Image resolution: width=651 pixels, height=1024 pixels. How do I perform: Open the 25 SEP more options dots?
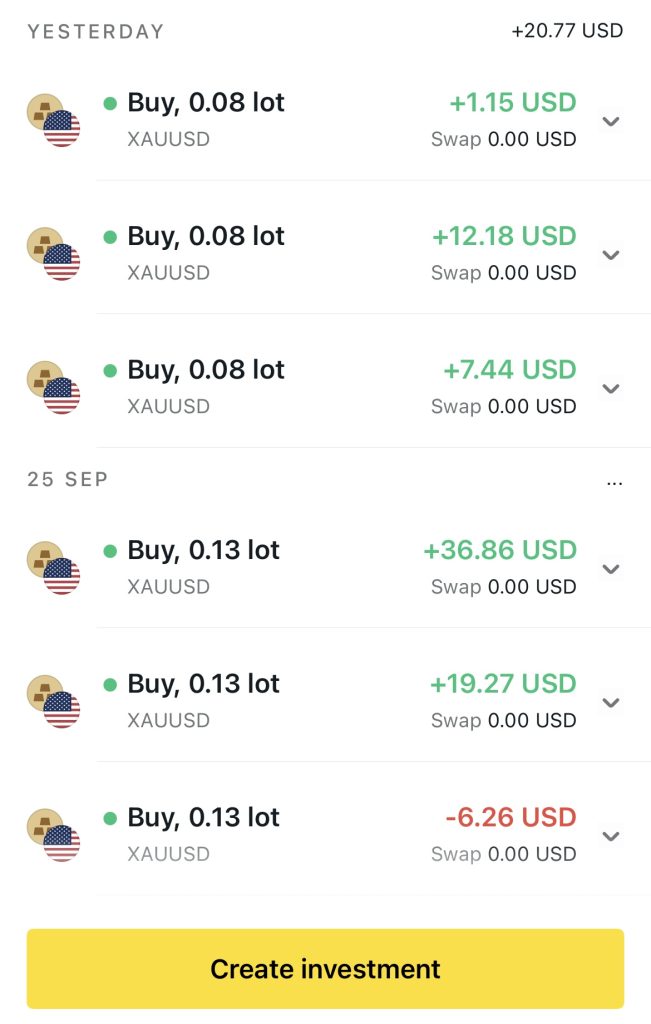click(614, 483)
